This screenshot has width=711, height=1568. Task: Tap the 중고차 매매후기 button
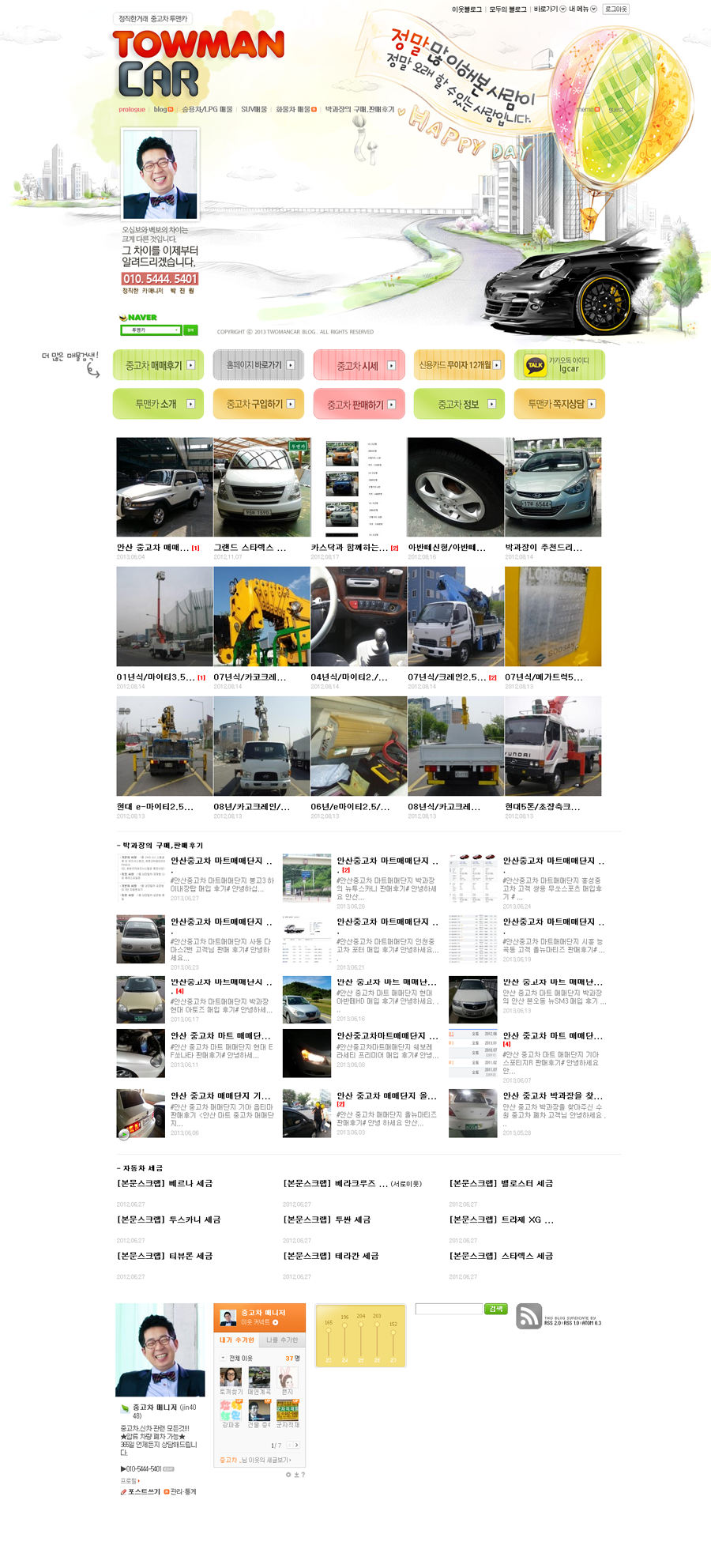coord(158,365)
